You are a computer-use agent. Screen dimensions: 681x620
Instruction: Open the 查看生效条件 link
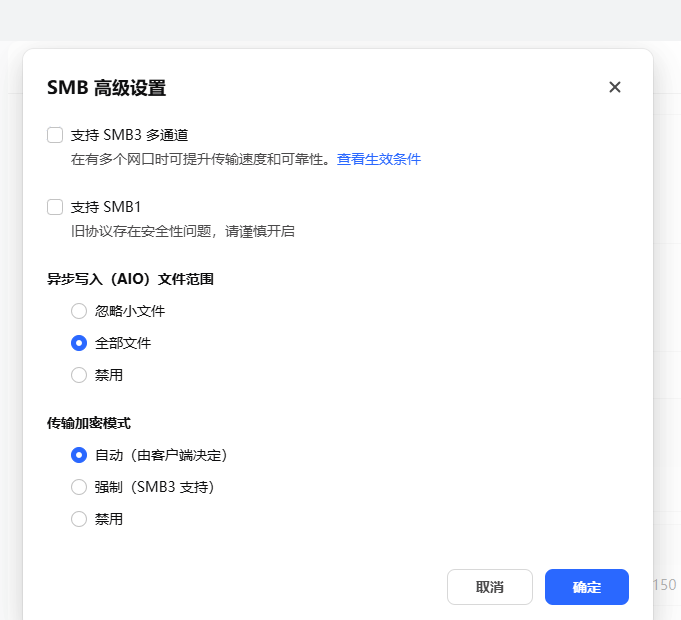(378, 159)
